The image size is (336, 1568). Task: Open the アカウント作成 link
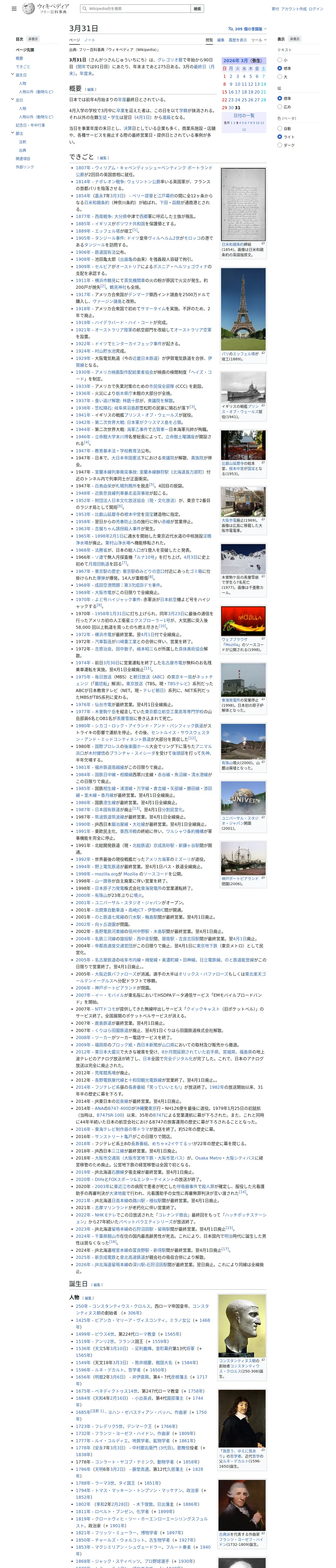point(293,9)
